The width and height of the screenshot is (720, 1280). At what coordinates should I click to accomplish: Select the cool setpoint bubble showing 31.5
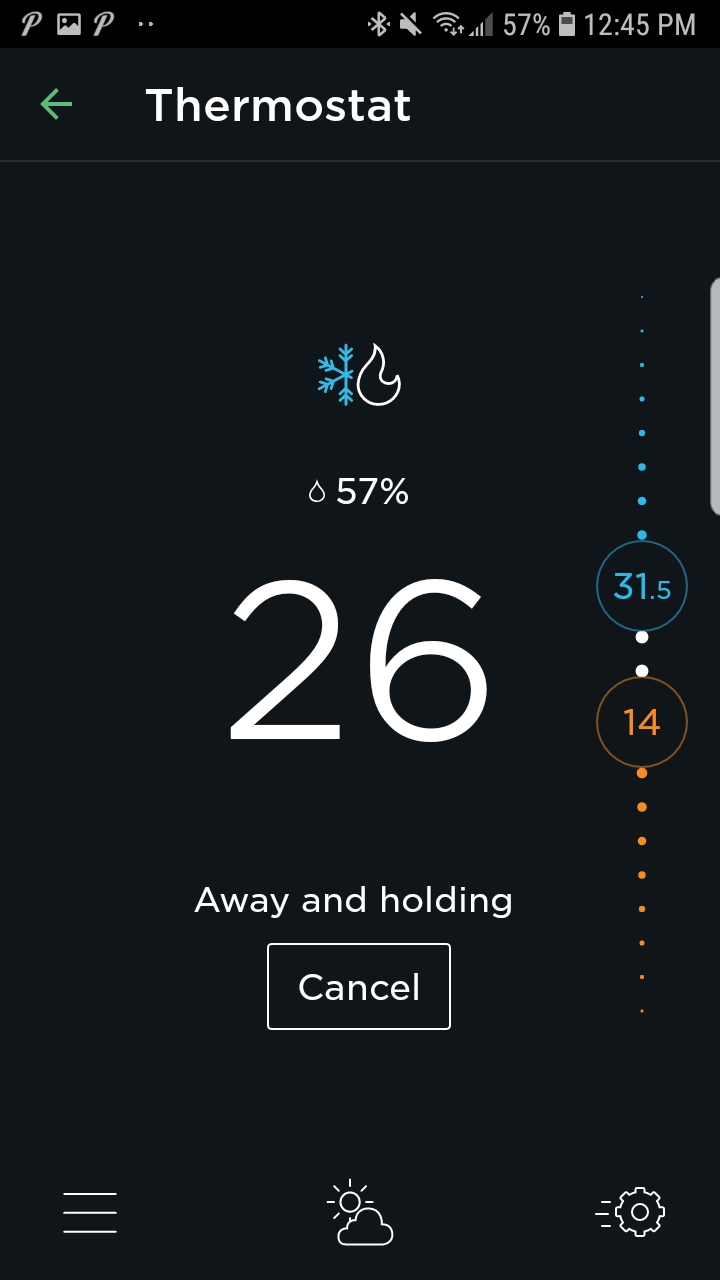click(x=641, y=585)
